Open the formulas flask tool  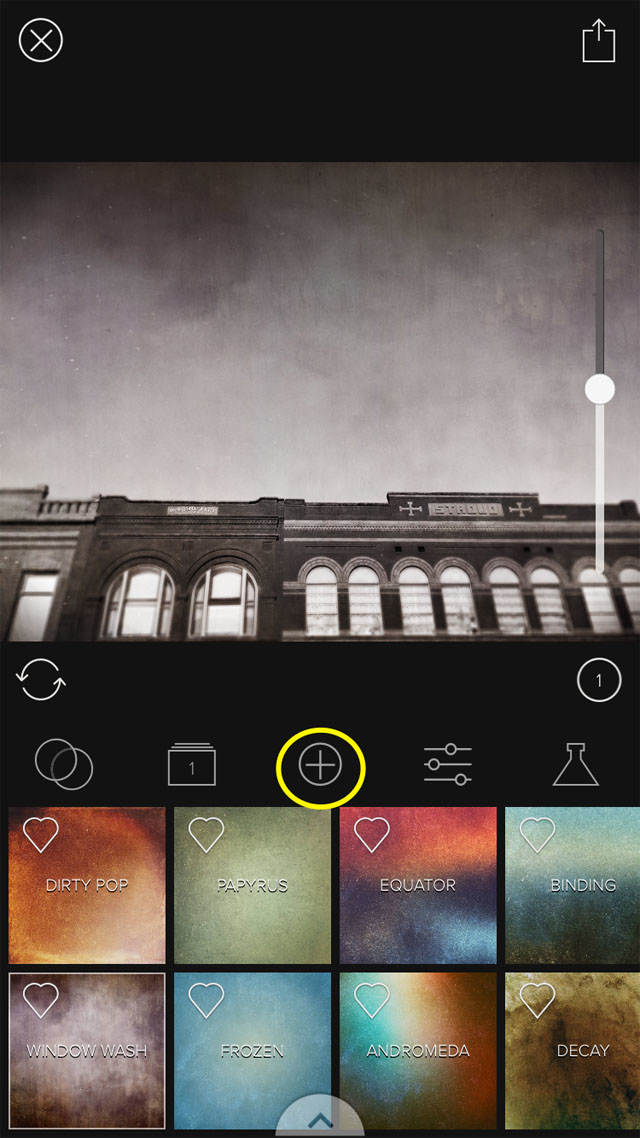pos(575,764)
